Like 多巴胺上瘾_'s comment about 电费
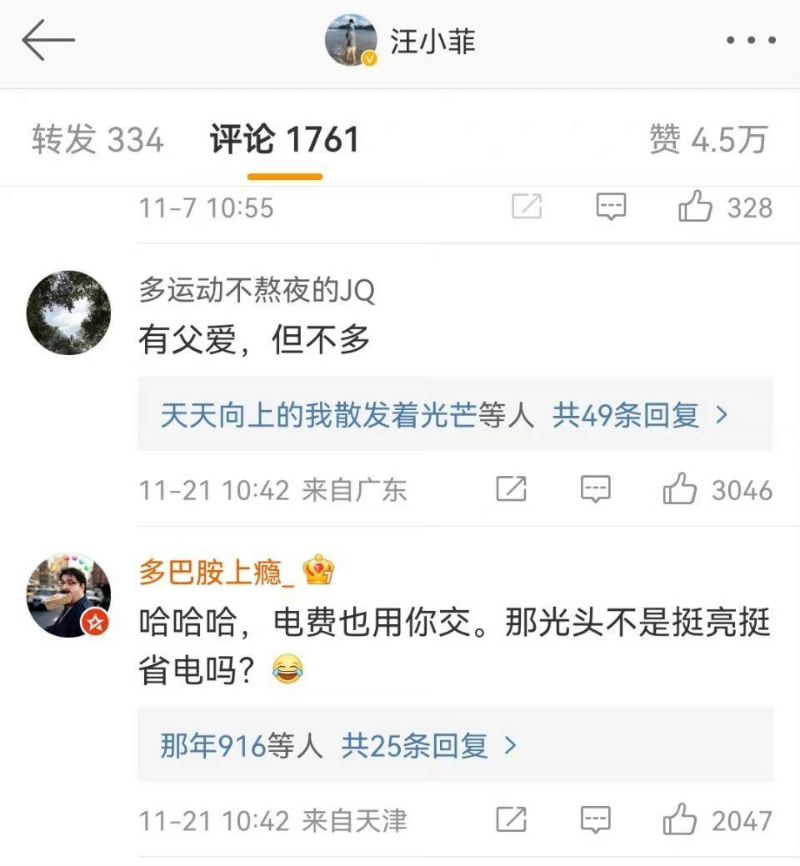The width and height of the screenshot is (800, 866). click(680, 821)
